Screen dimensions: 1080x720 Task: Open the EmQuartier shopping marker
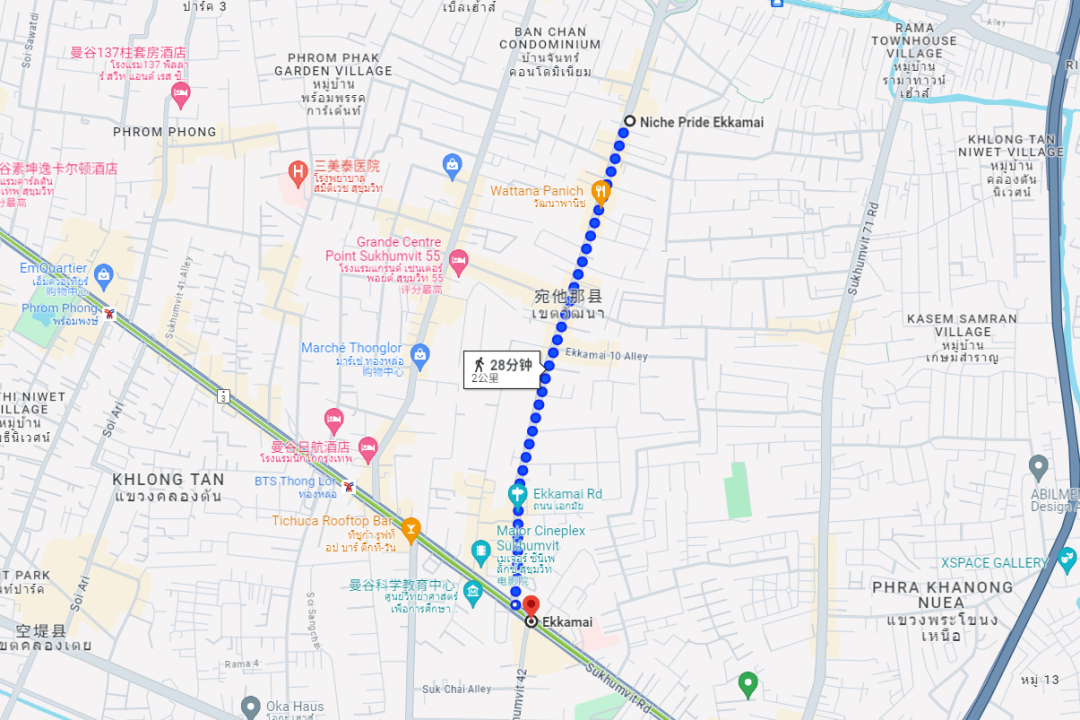(104, 274)
